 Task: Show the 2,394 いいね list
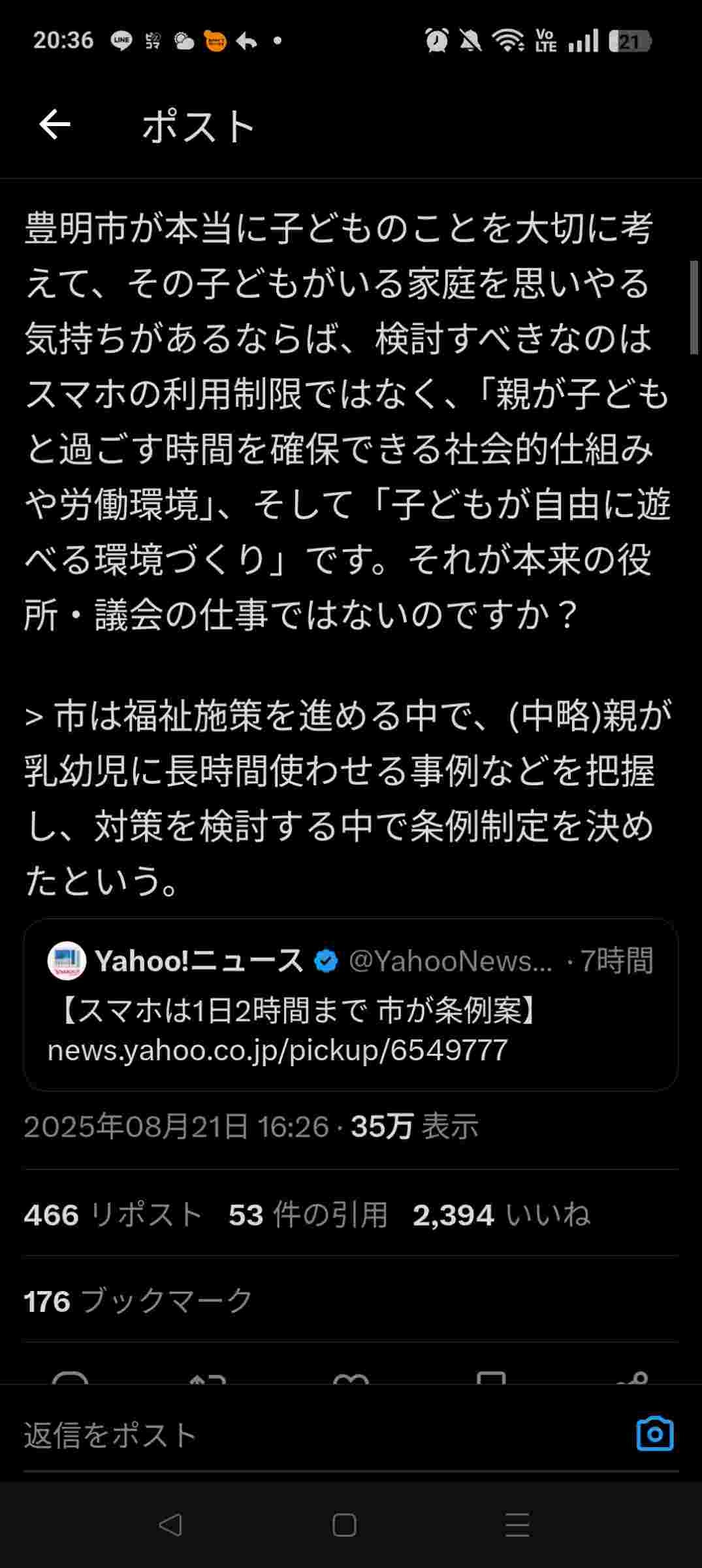501,1215
